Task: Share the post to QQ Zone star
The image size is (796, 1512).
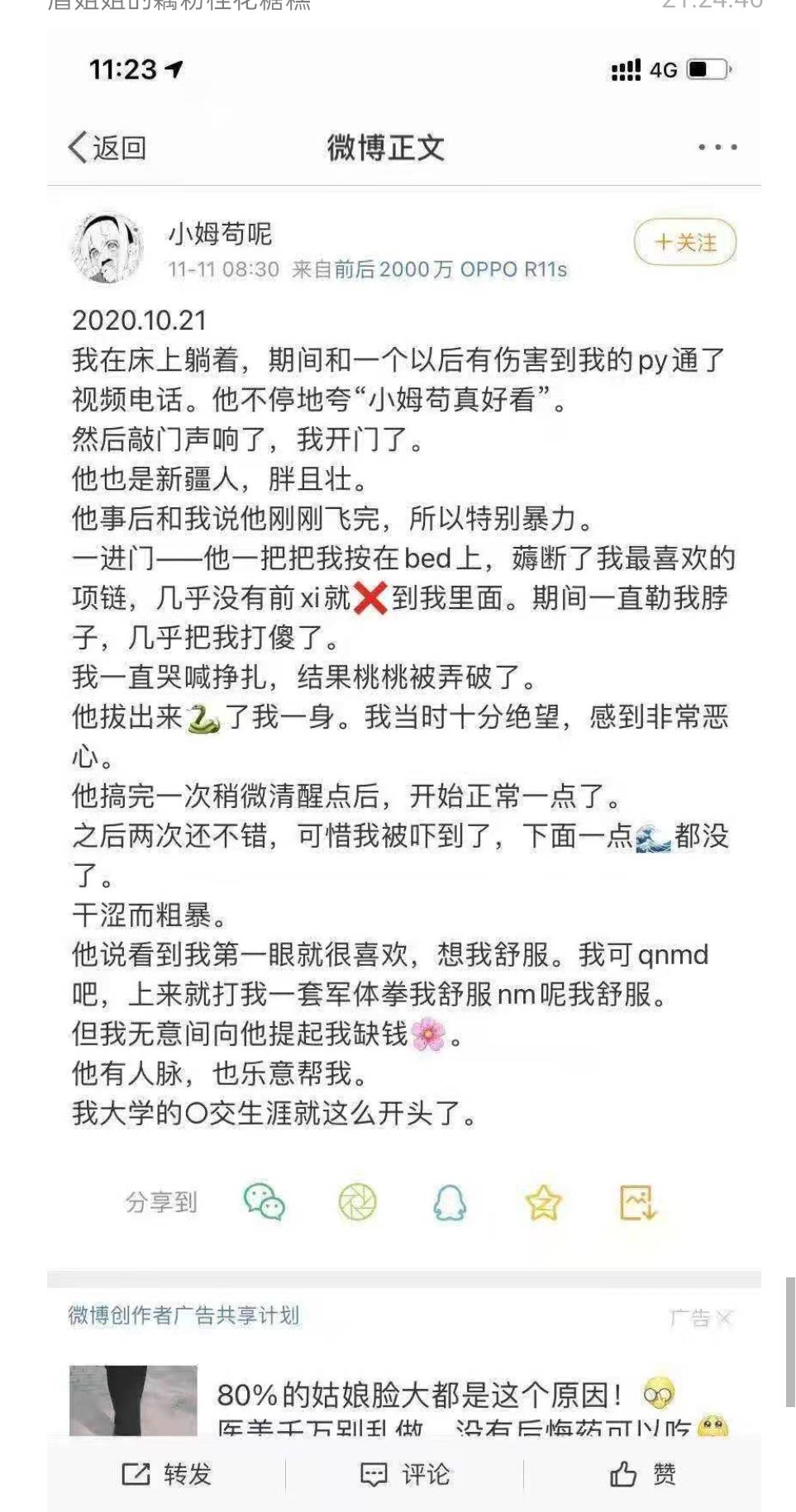Action: coord(543,1202)
